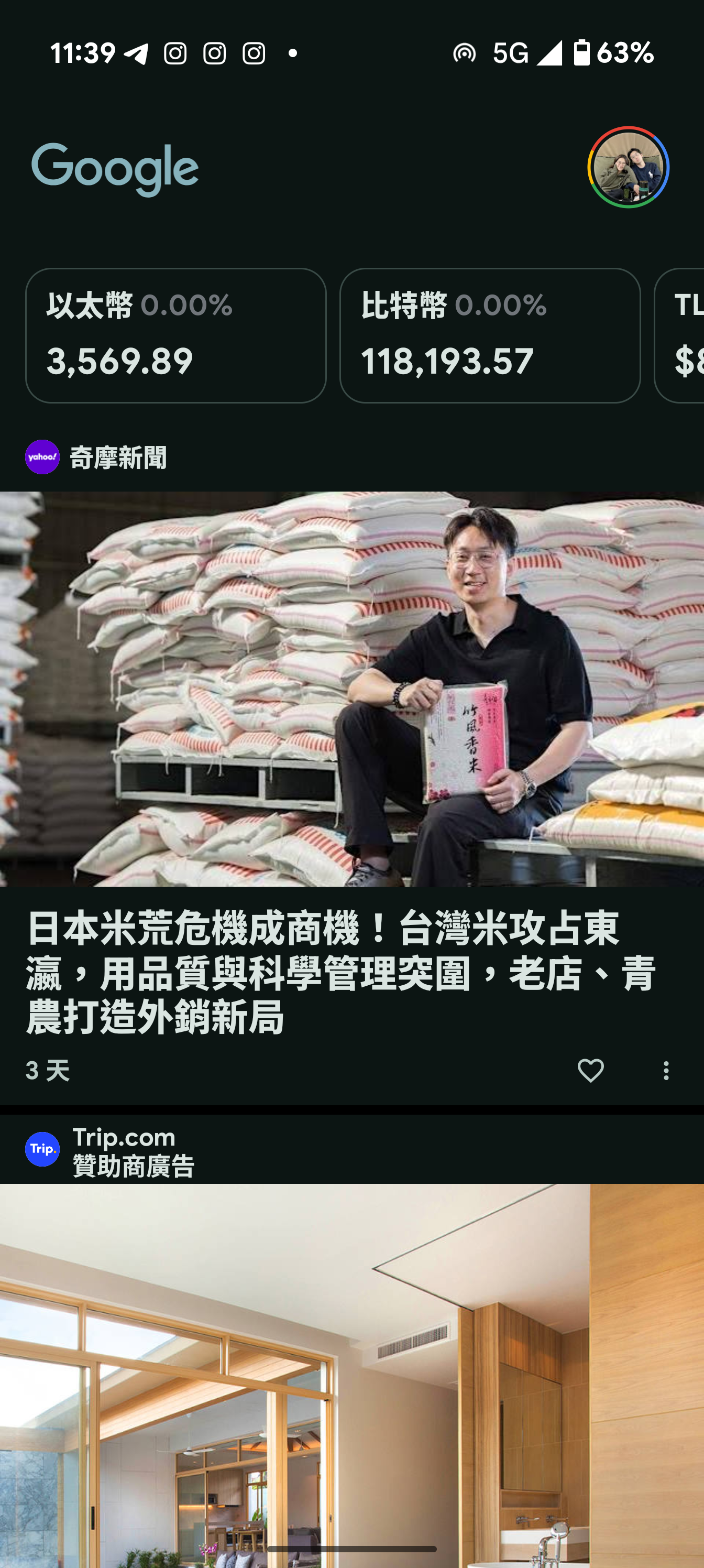Viewport: 704px width, 1568px height.
Task: Like the 日本米荒 article with heart icon
Action: click(590, 1070)
